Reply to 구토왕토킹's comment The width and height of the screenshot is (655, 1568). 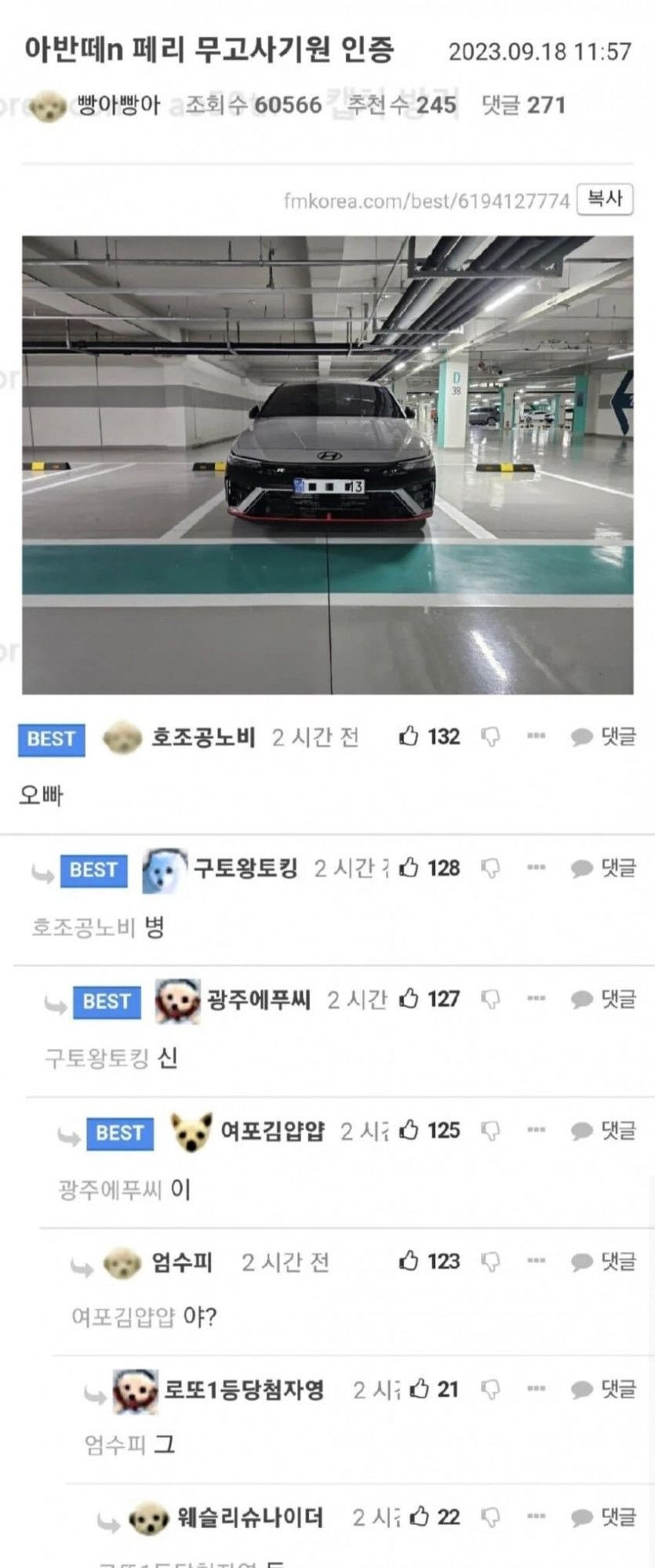pos(603,868)
